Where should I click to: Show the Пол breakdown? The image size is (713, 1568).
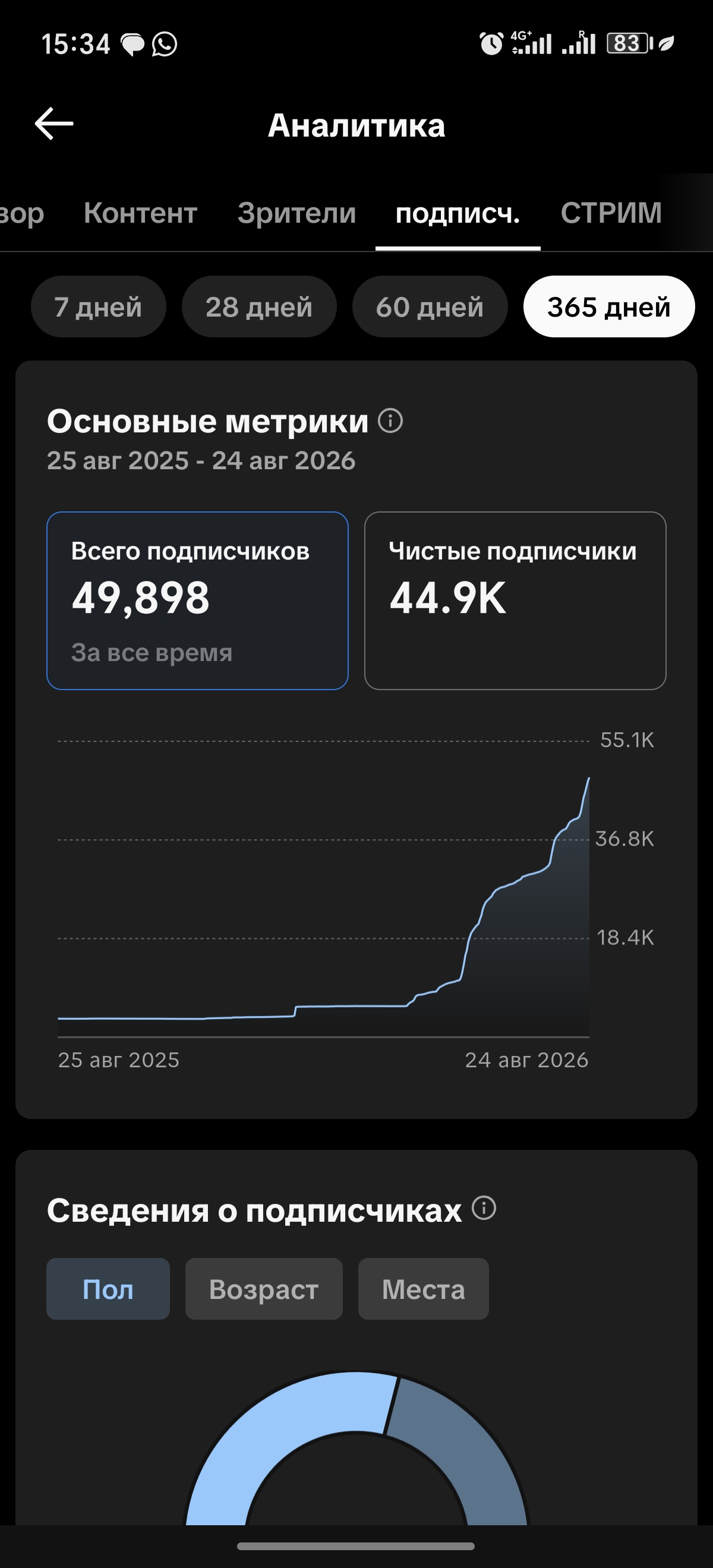click(x=108, y=1289)
